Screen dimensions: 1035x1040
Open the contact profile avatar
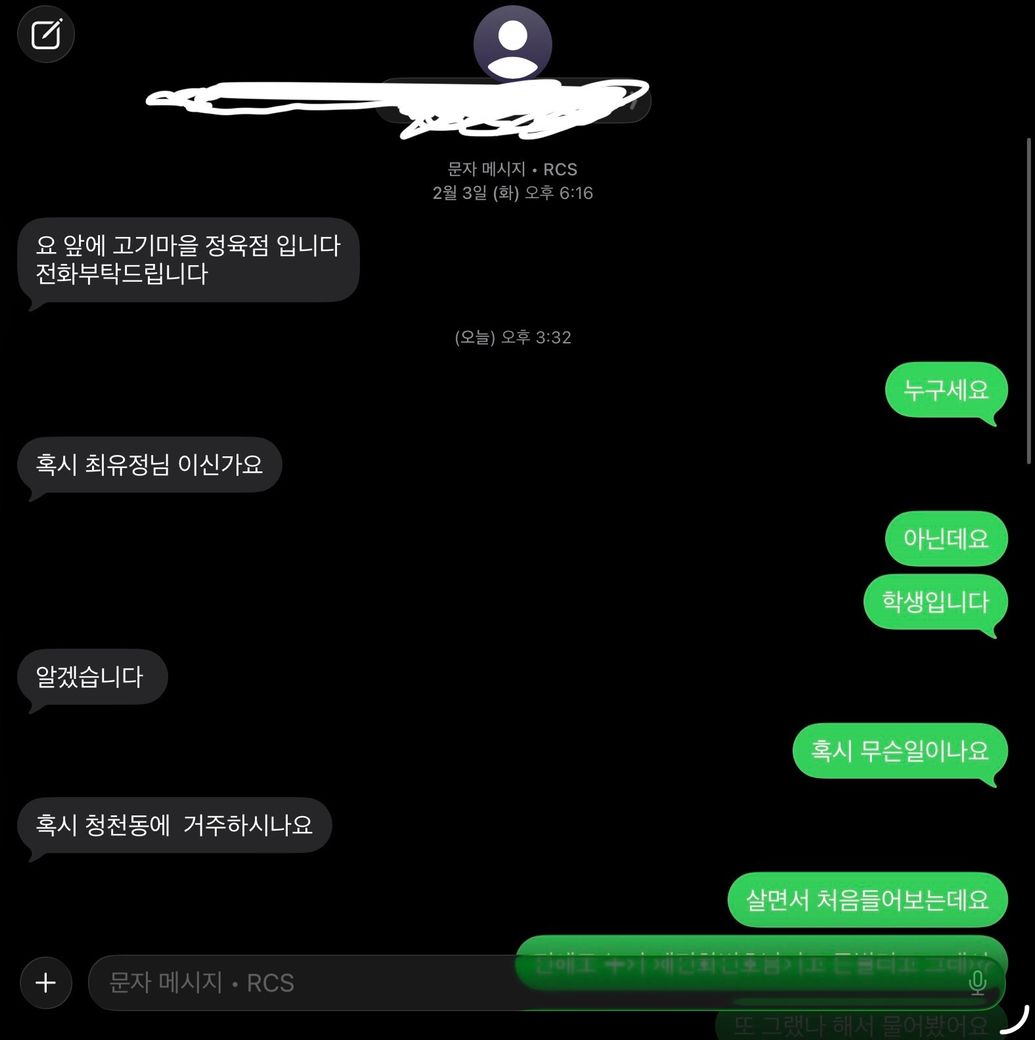[x=513, y=44]
